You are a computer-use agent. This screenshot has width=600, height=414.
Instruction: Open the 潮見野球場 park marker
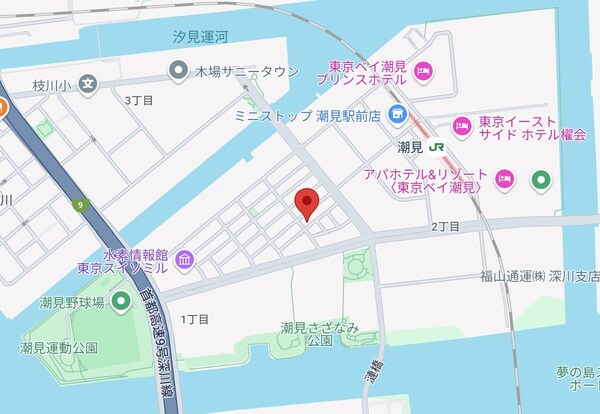(122, 301)
